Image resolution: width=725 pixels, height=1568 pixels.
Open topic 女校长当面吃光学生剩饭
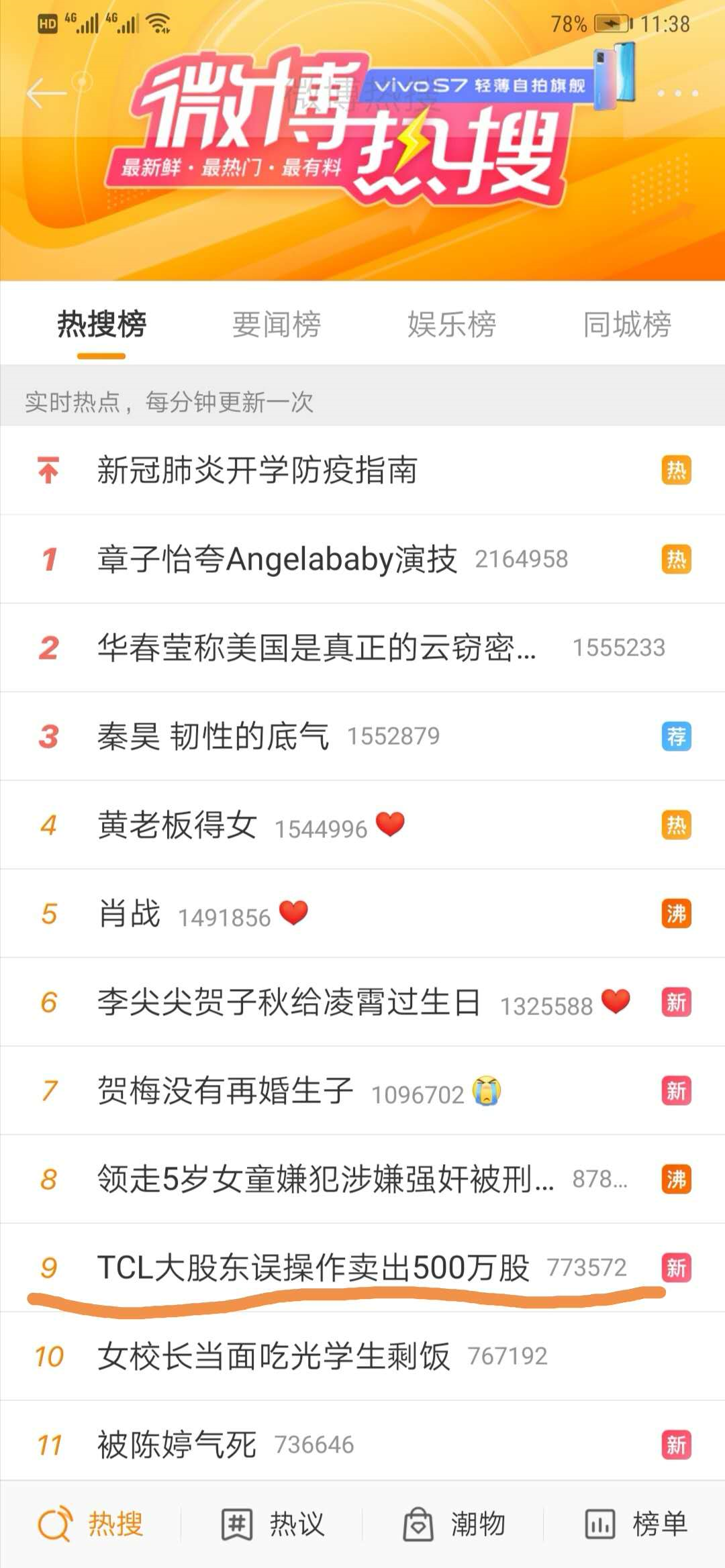coord(273,1356)
